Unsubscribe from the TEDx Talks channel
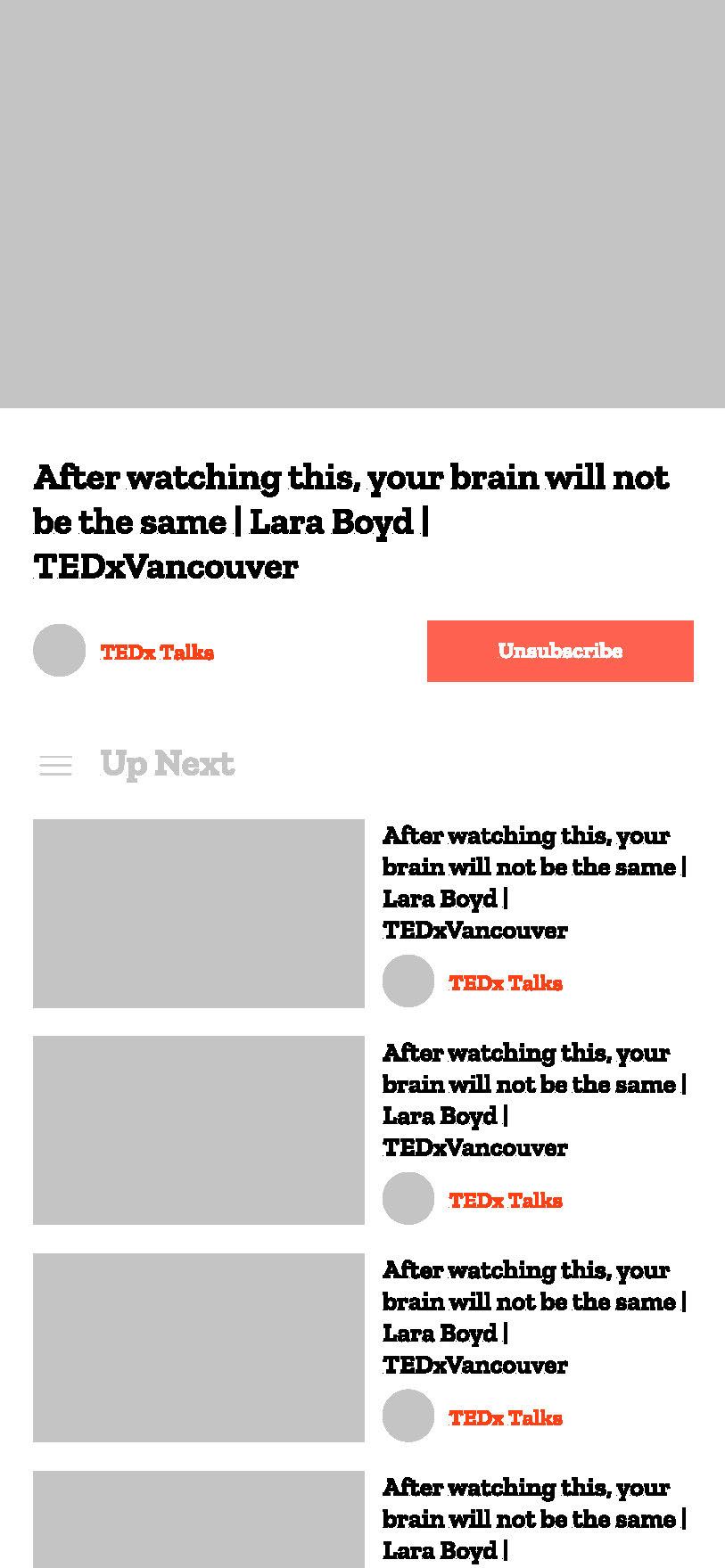 (x=560, y=651)
